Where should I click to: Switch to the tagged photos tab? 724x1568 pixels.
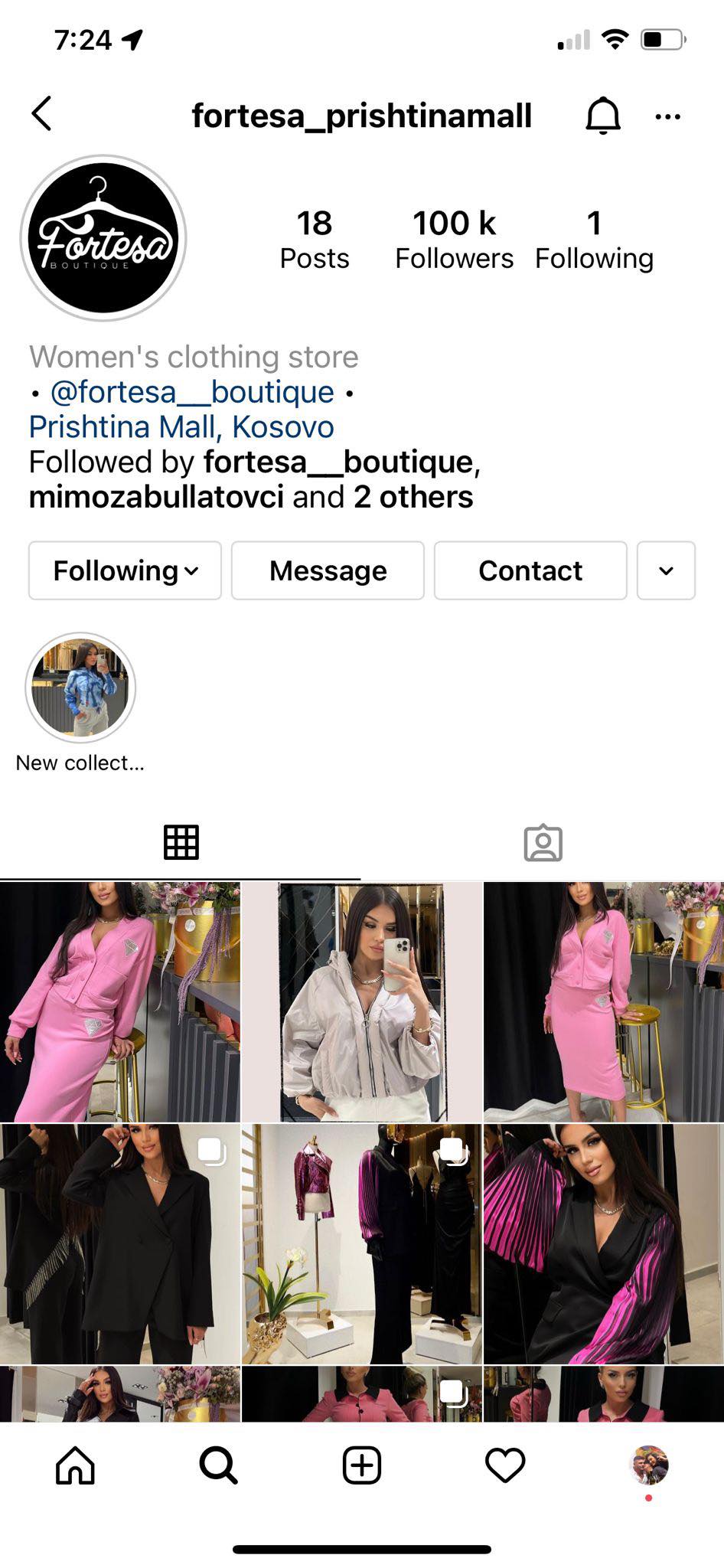(543, 843)
